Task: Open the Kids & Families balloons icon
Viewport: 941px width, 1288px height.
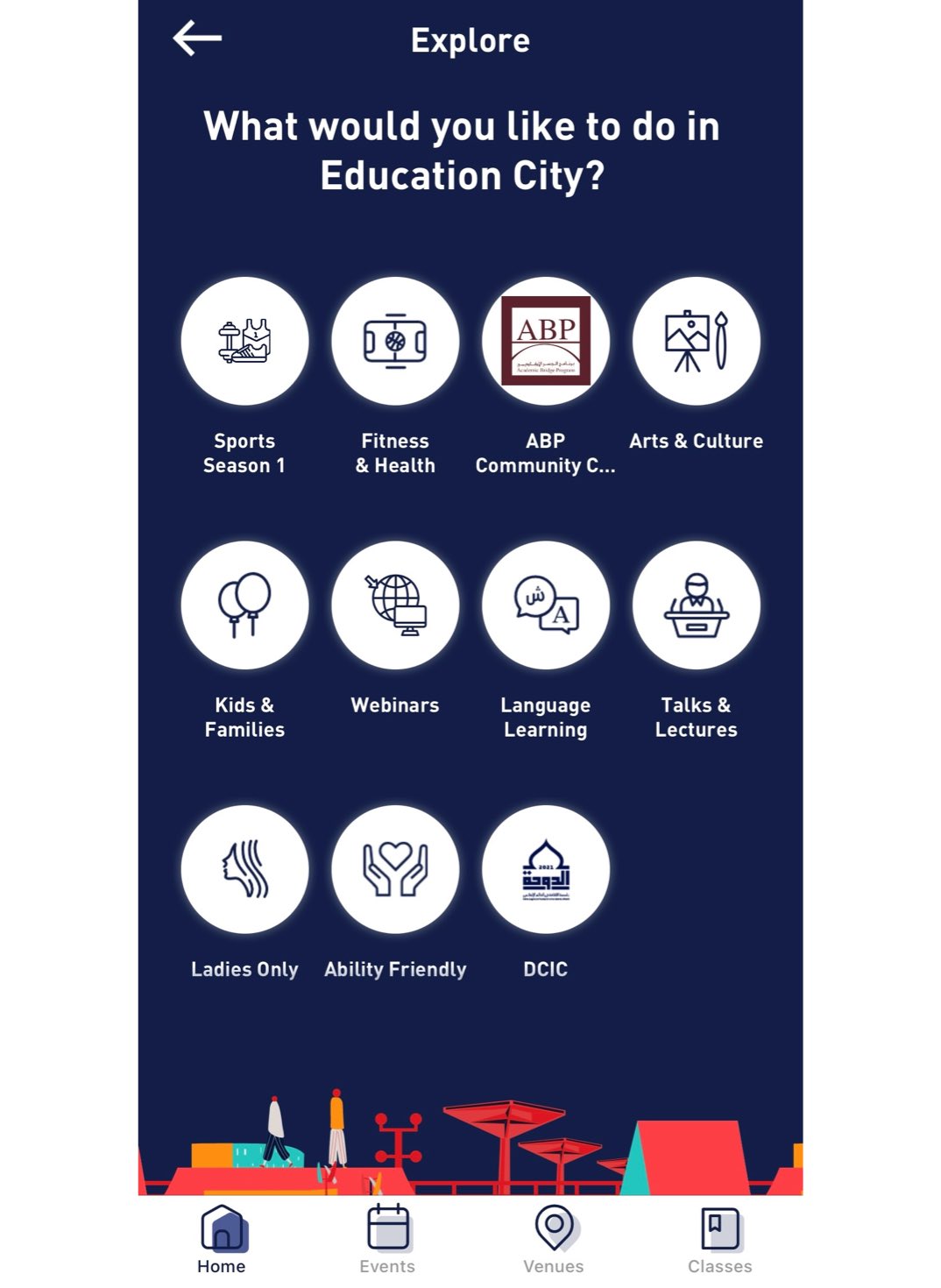Action: [x=244, y=605]
